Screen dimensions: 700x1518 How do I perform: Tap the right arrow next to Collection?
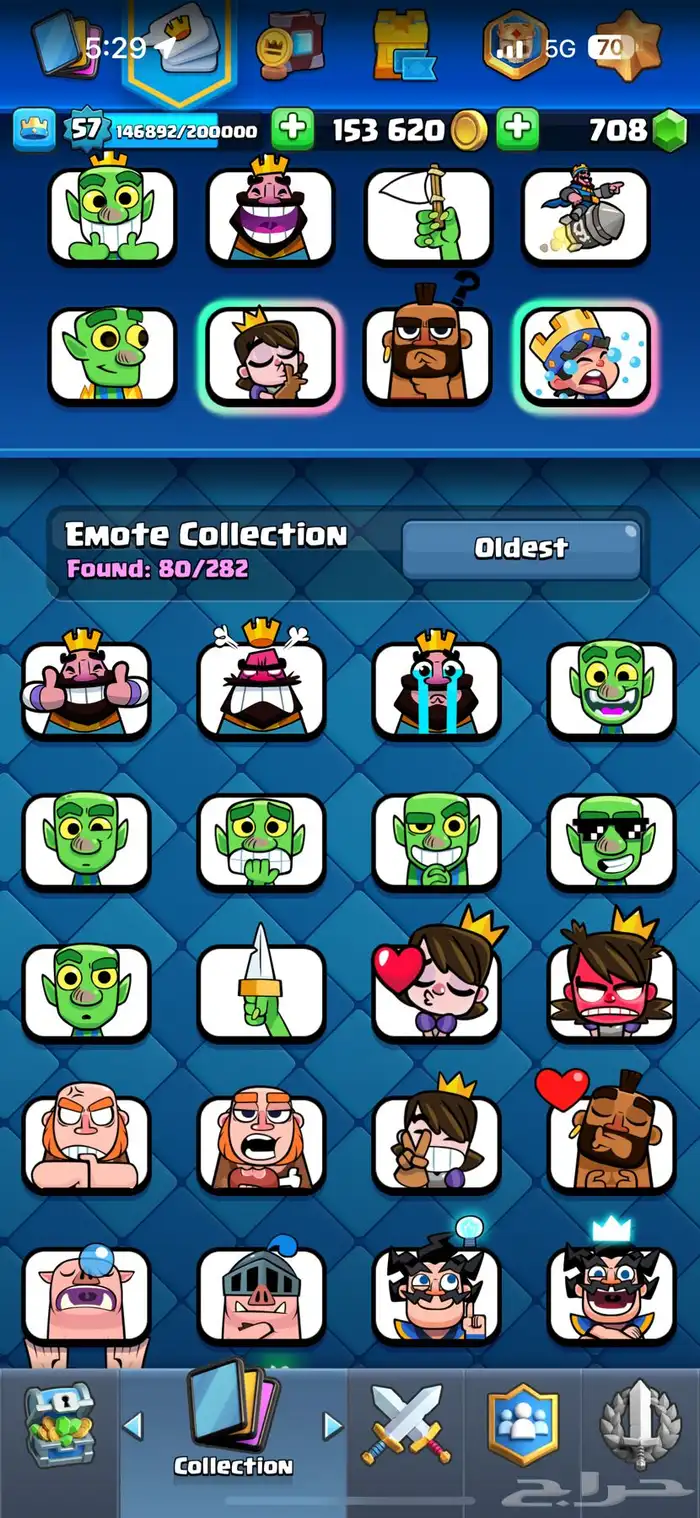[x=333, y=1425]
